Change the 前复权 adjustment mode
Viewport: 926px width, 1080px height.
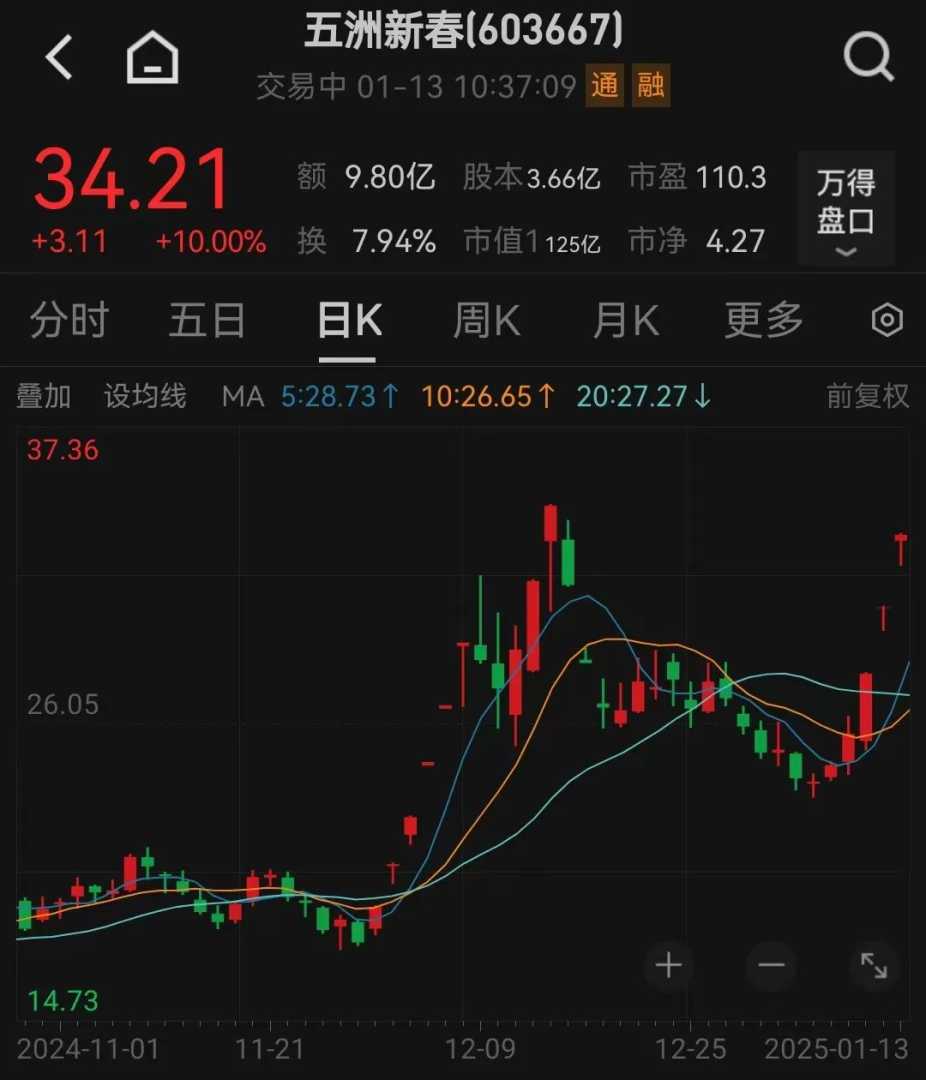868,396
